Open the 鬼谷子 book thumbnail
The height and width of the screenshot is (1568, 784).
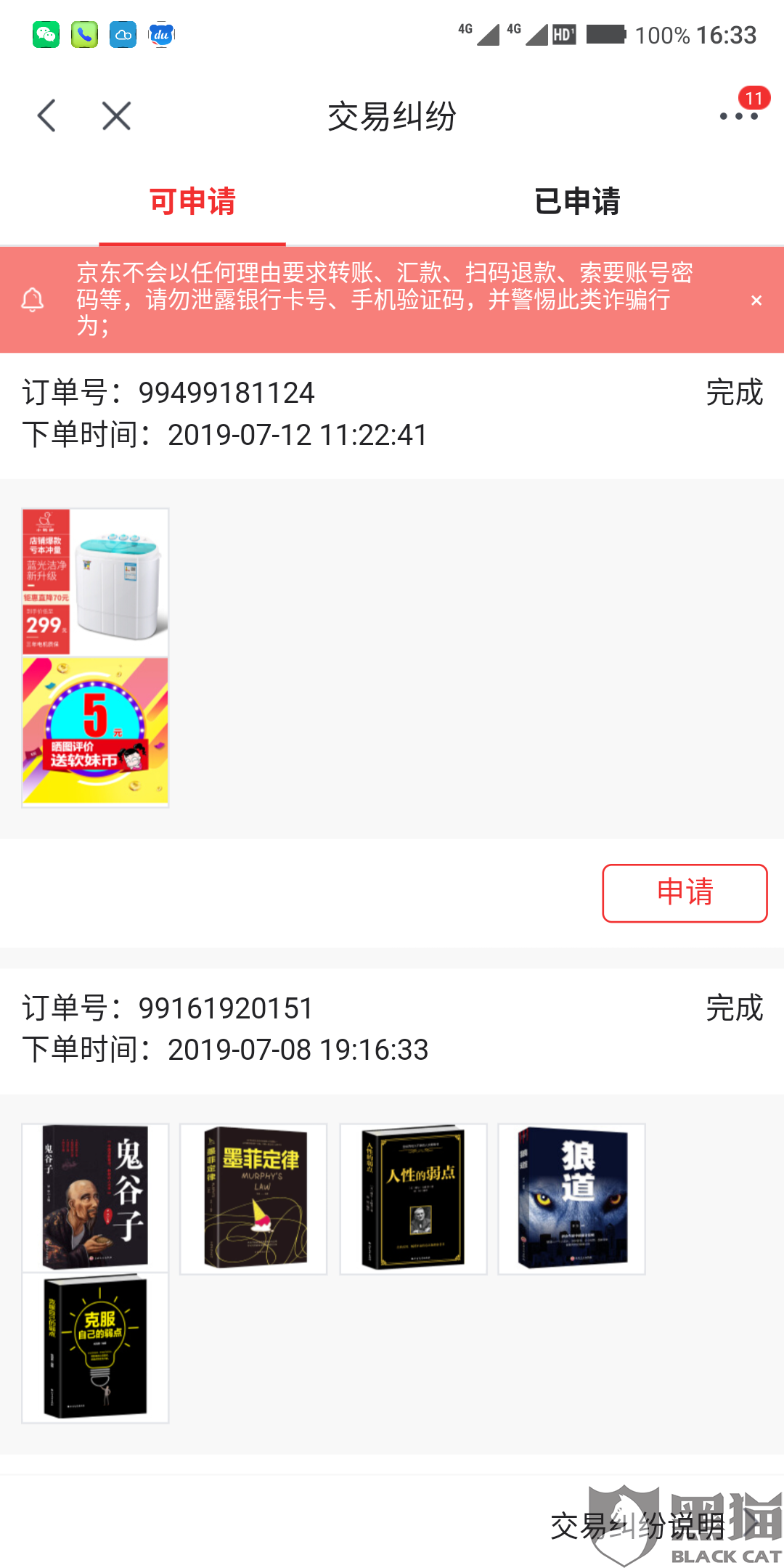95,1198
